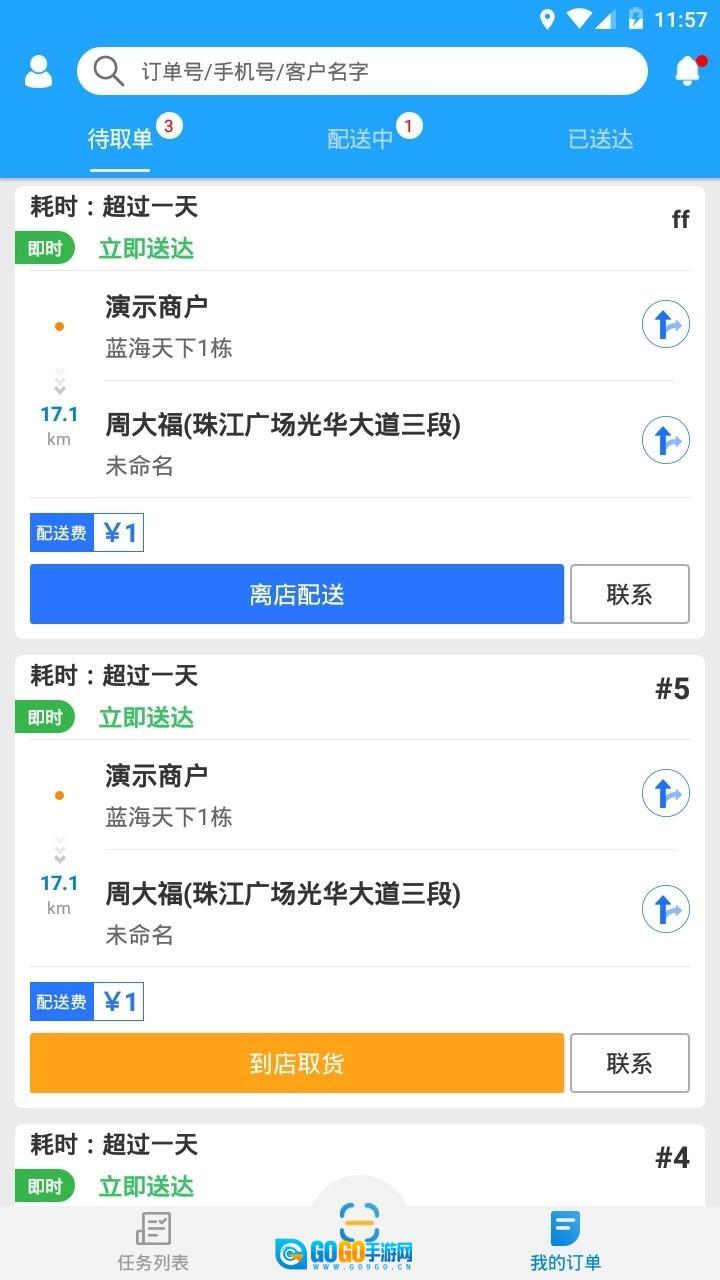Open the user profile icon
This screenshot has height=1280, width=720.
coord(38,72)
